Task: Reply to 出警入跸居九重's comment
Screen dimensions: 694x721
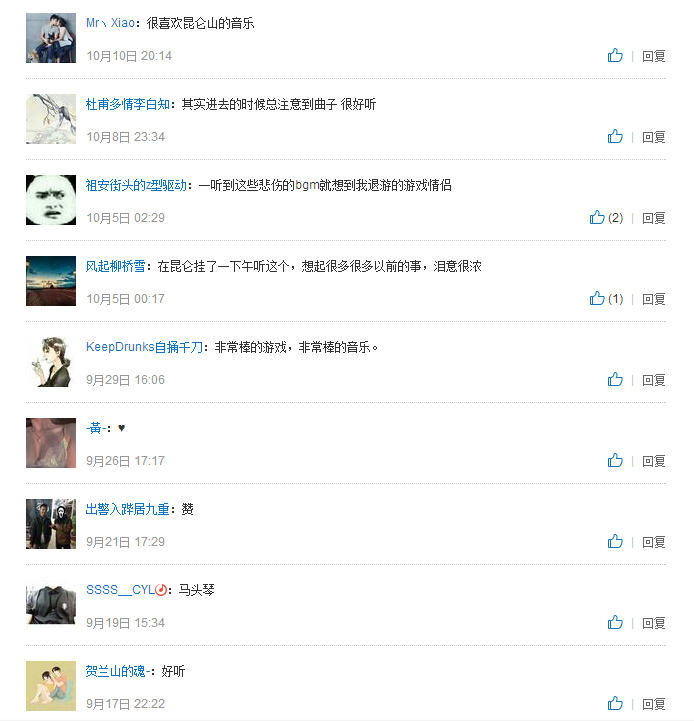Action: pos(653,542)
